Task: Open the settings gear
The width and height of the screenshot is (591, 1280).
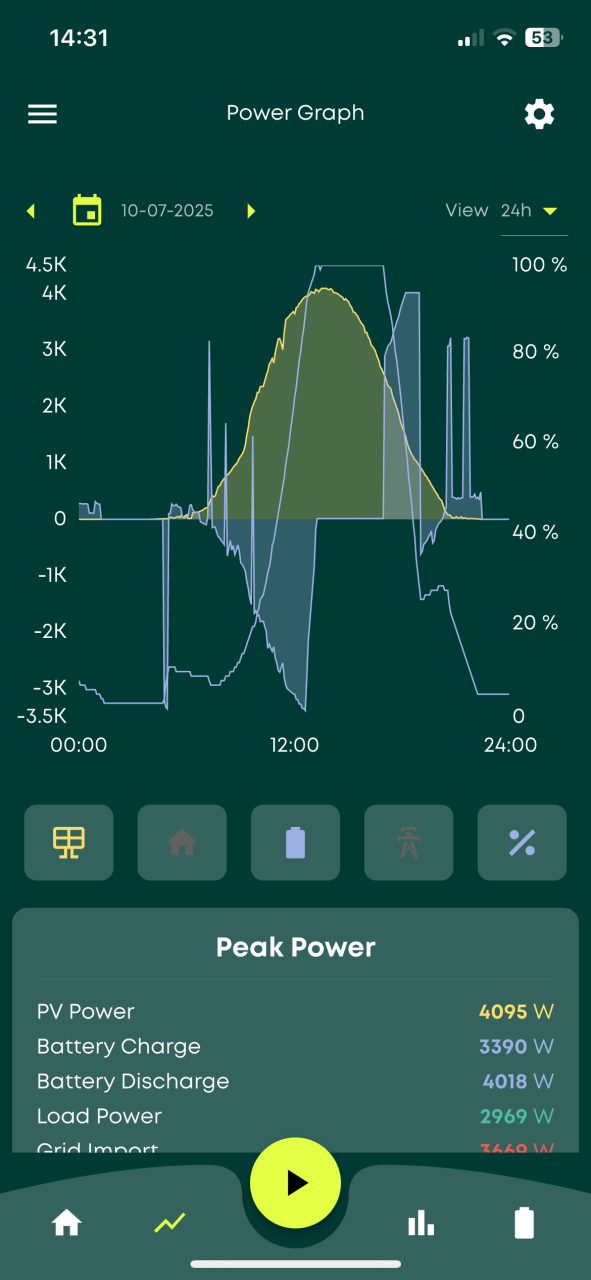Action: pyautogui.click(x=539, y=114)
